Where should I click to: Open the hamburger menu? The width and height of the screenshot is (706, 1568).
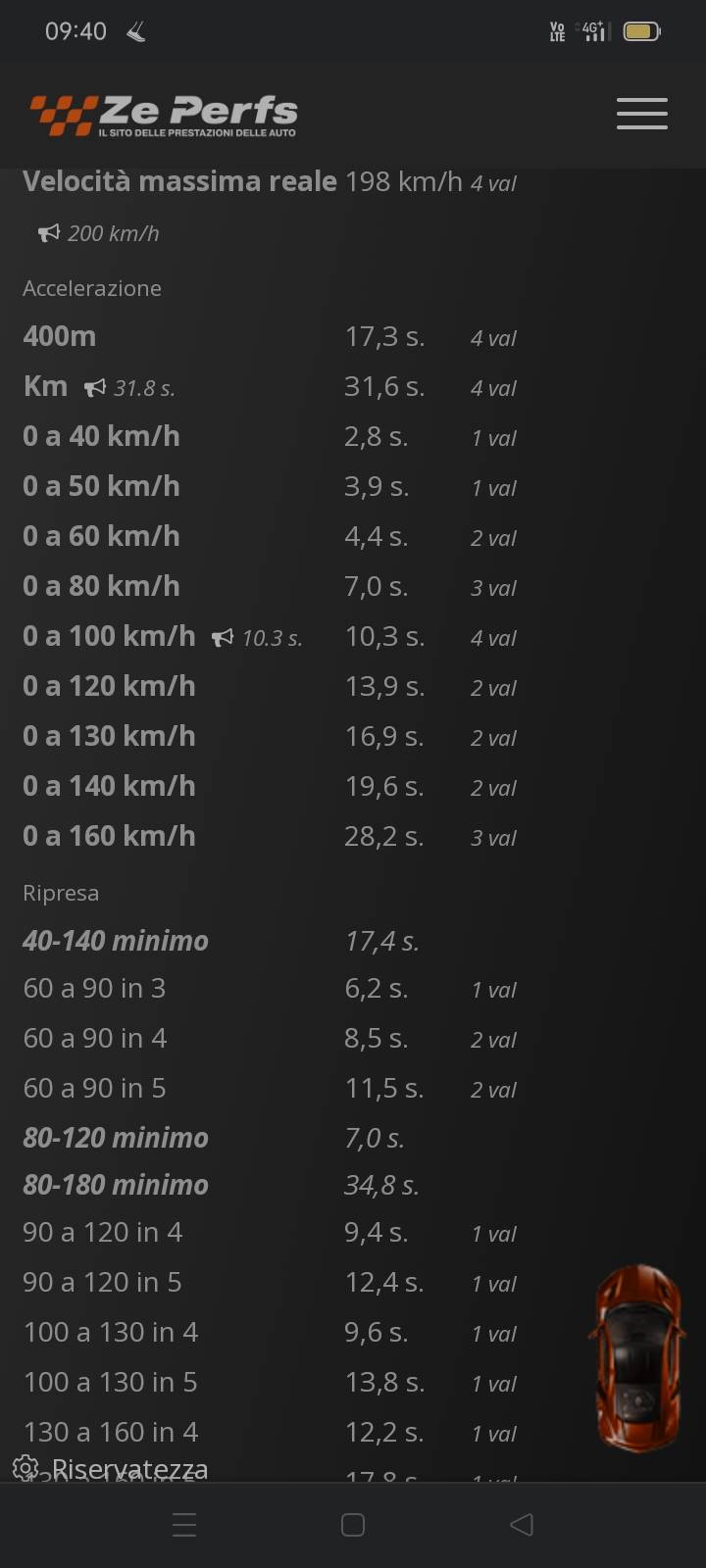pyautogui.click(x=642, y=114)
